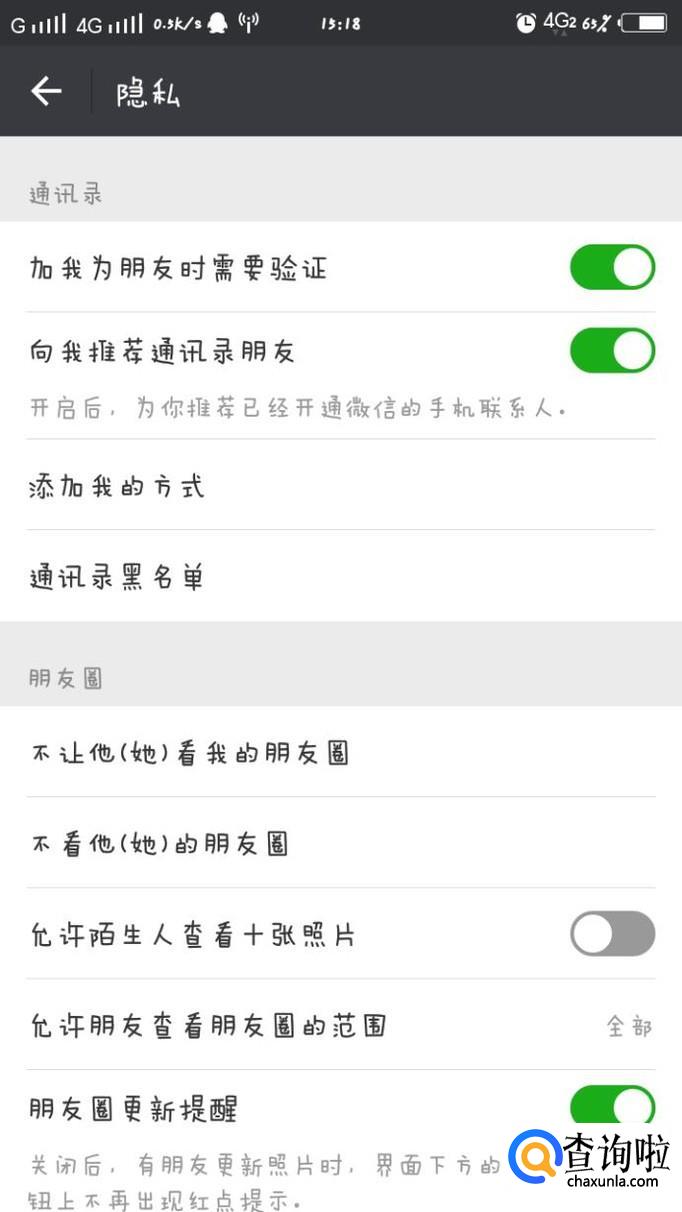Open 添加我的方式 settings

[340, 486]
